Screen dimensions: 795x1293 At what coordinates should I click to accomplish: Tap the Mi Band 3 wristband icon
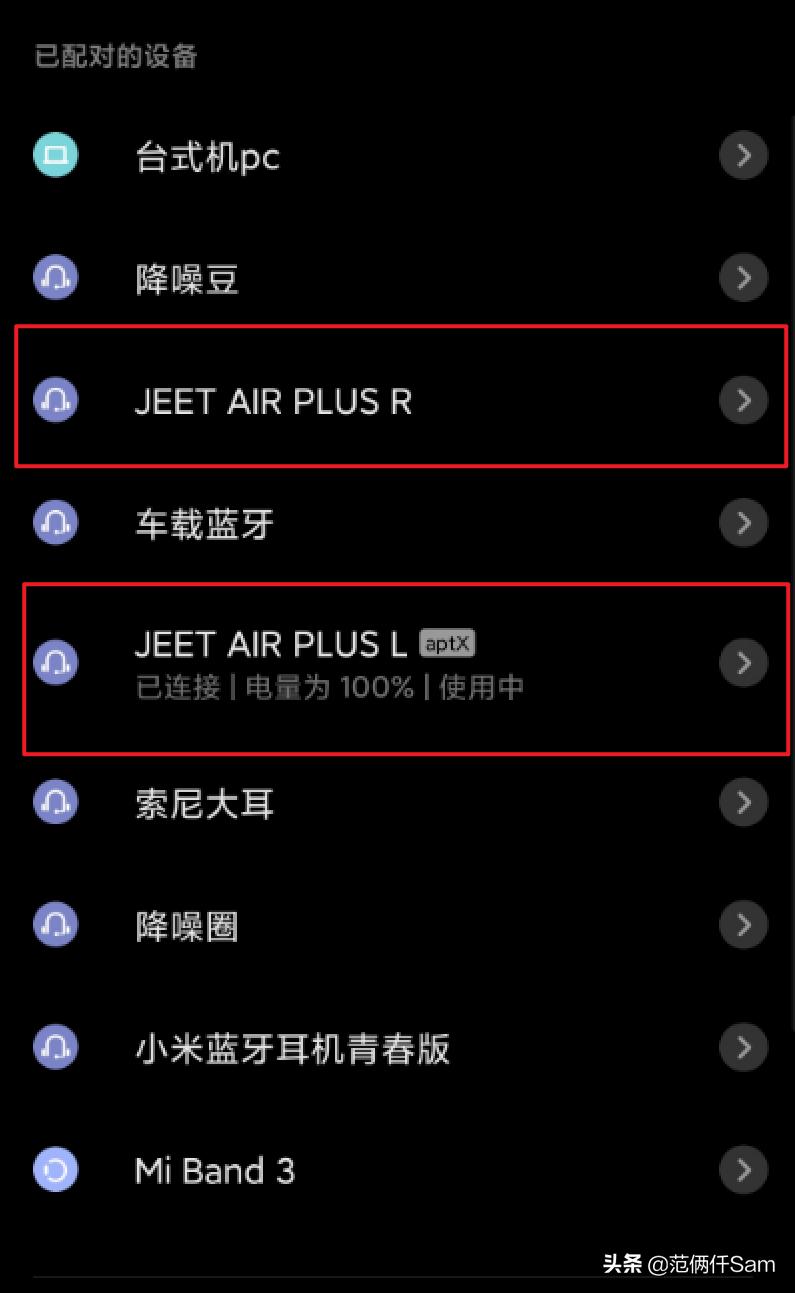(x=55, y=1170)
